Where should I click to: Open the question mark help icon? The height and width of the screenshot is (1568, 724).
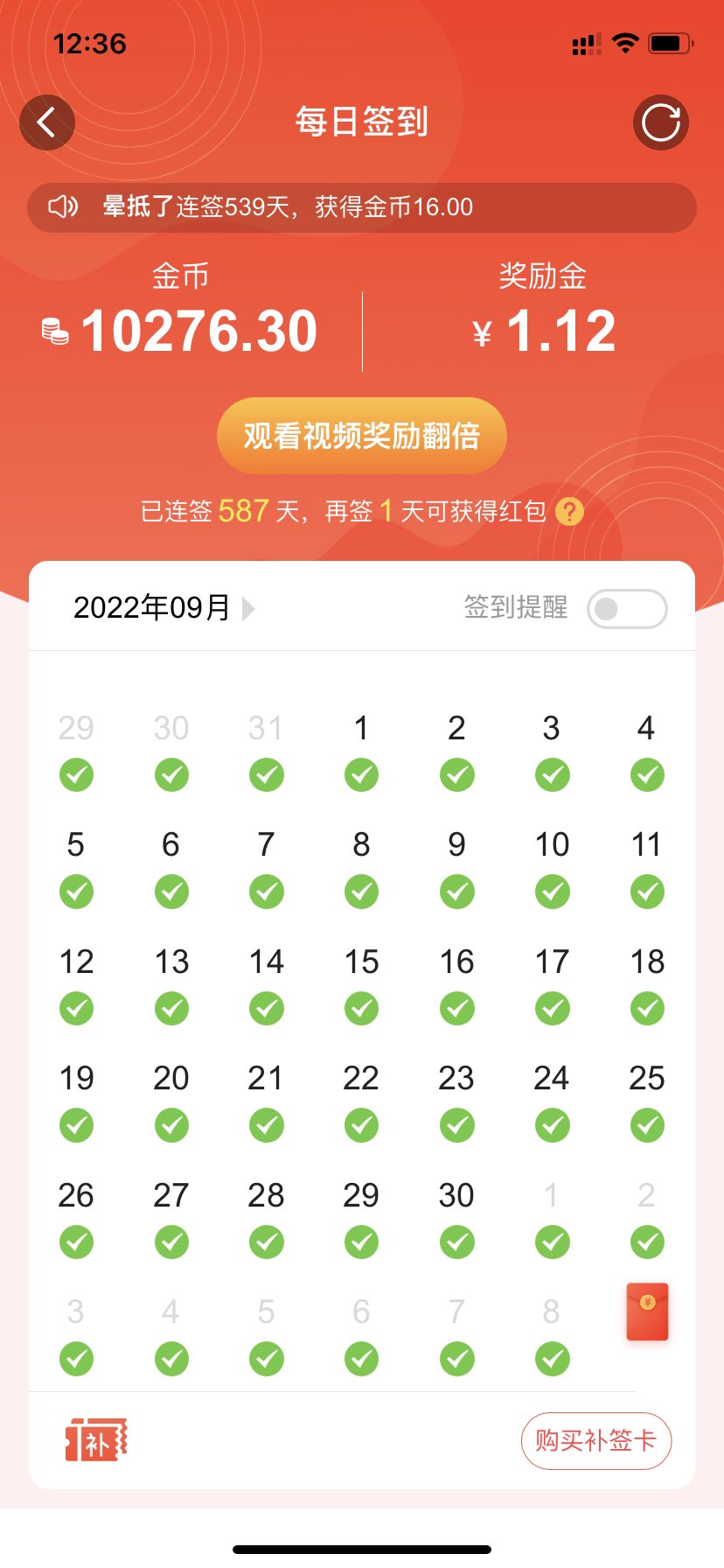click(x=569, y=511)
